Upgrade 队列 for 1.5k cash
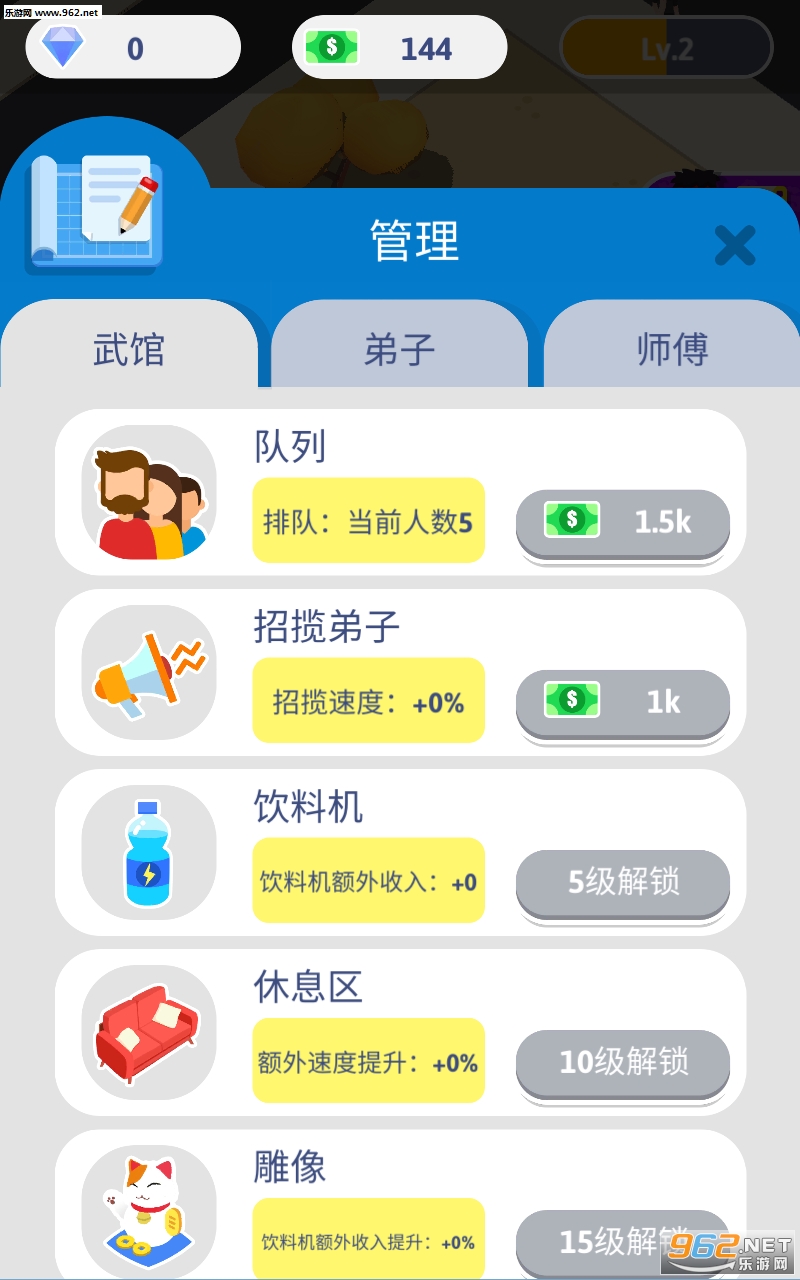This screenshot has height=1280, width=800. point(622,522)
